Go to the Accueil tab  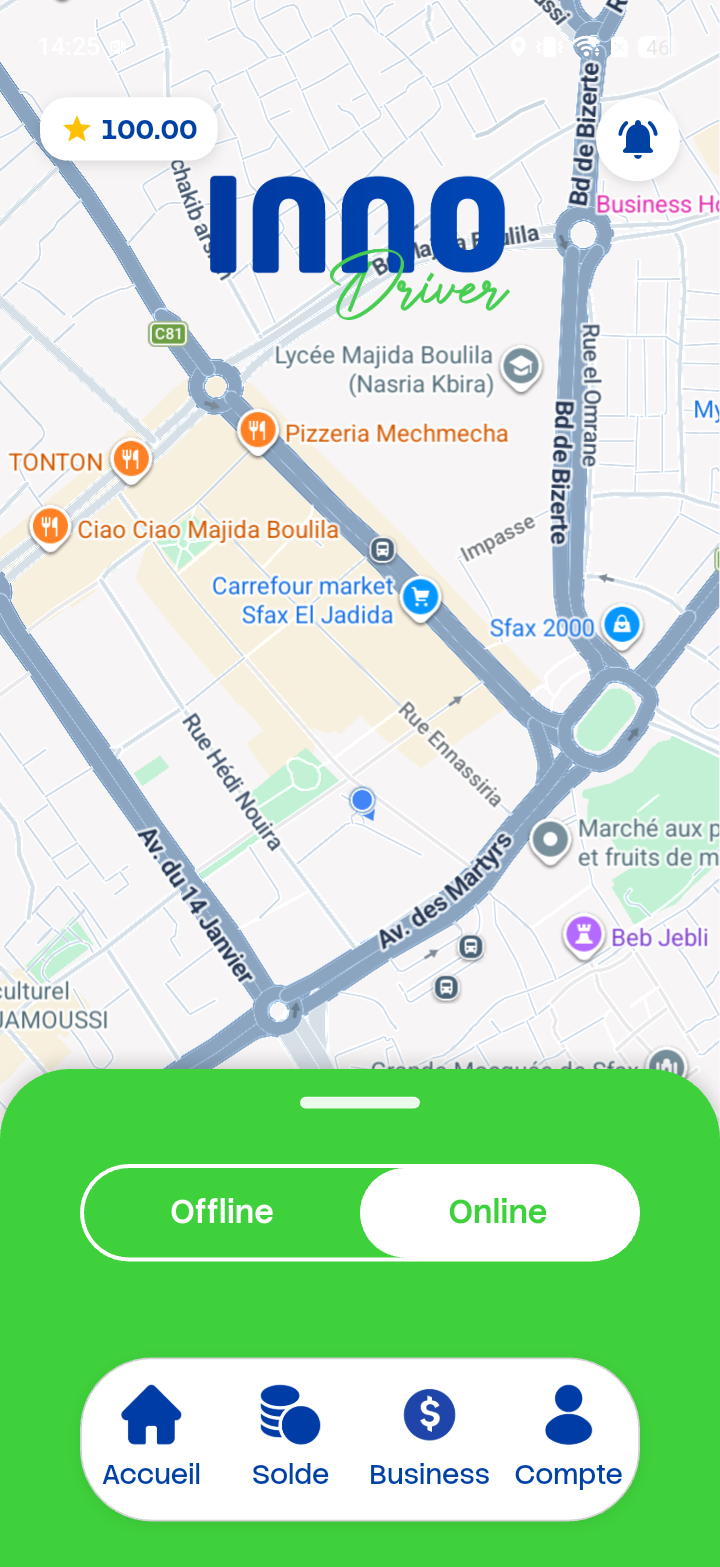(x=151, y=1437)
